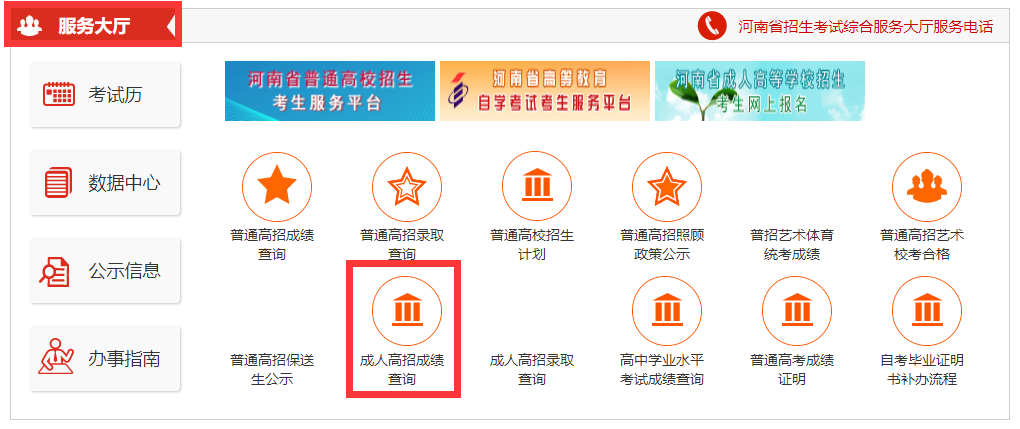
Task: Open 普通高校招生考生服务平台 banner
Action: click(x=330, y=91)
